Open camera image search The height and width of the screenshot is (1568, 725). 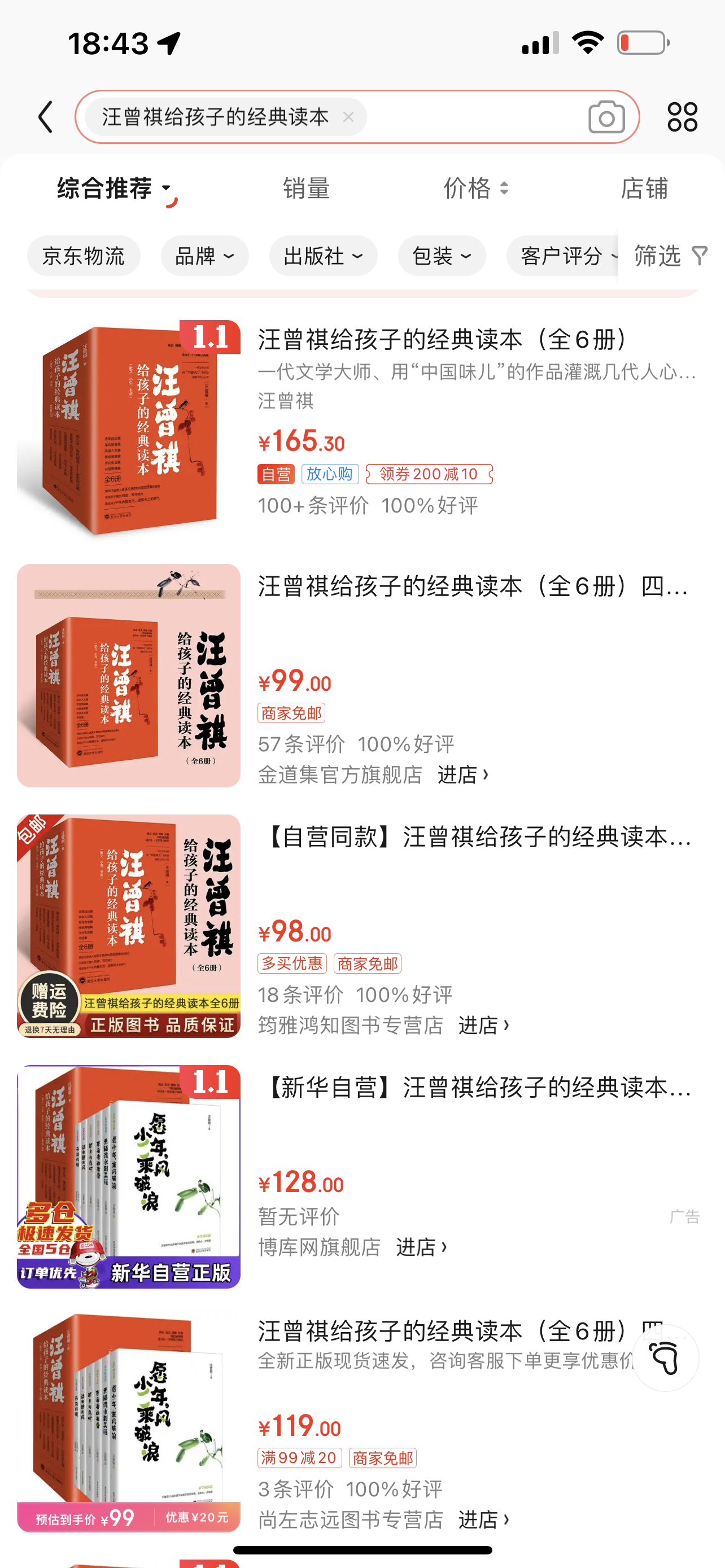coord(606,117)
